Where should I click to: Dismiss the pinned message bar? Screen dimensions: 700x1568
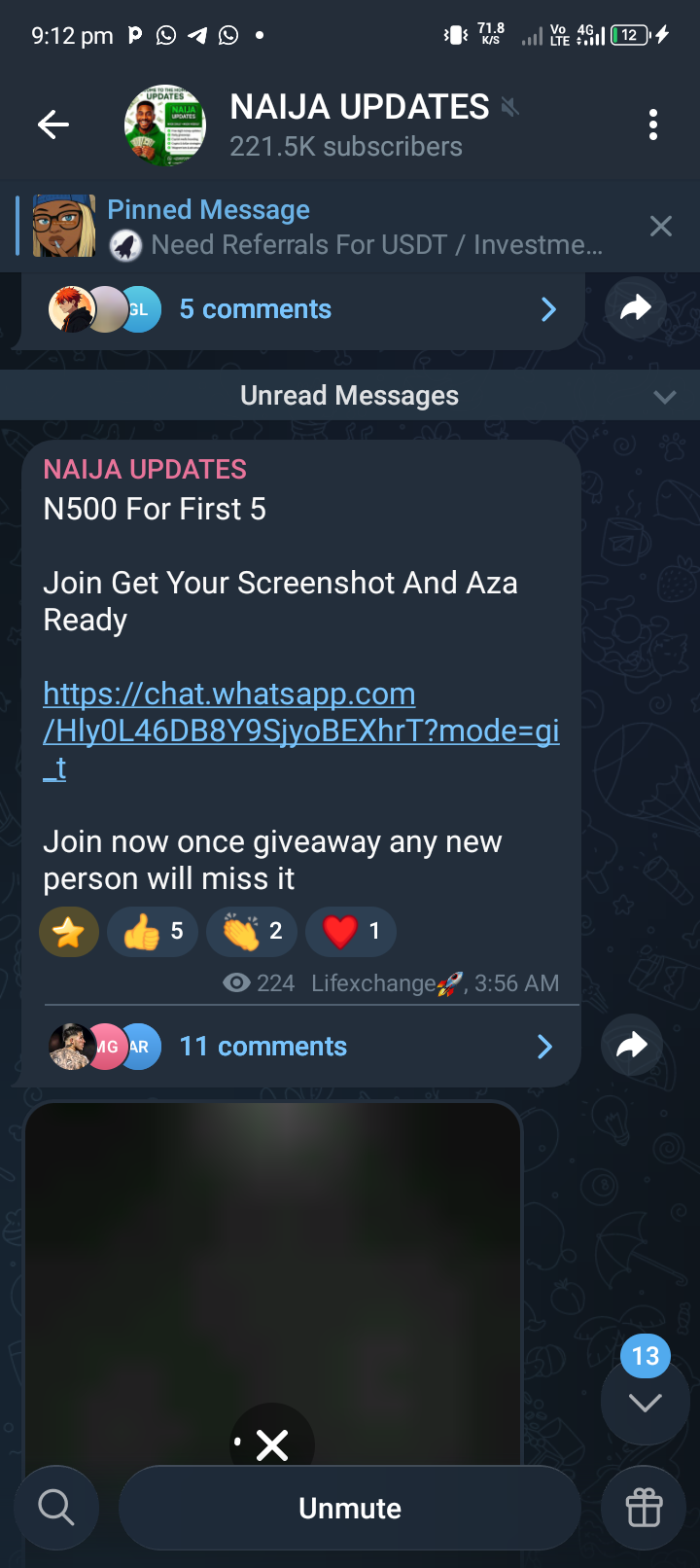pyautogui.click(x=661, y=227)
